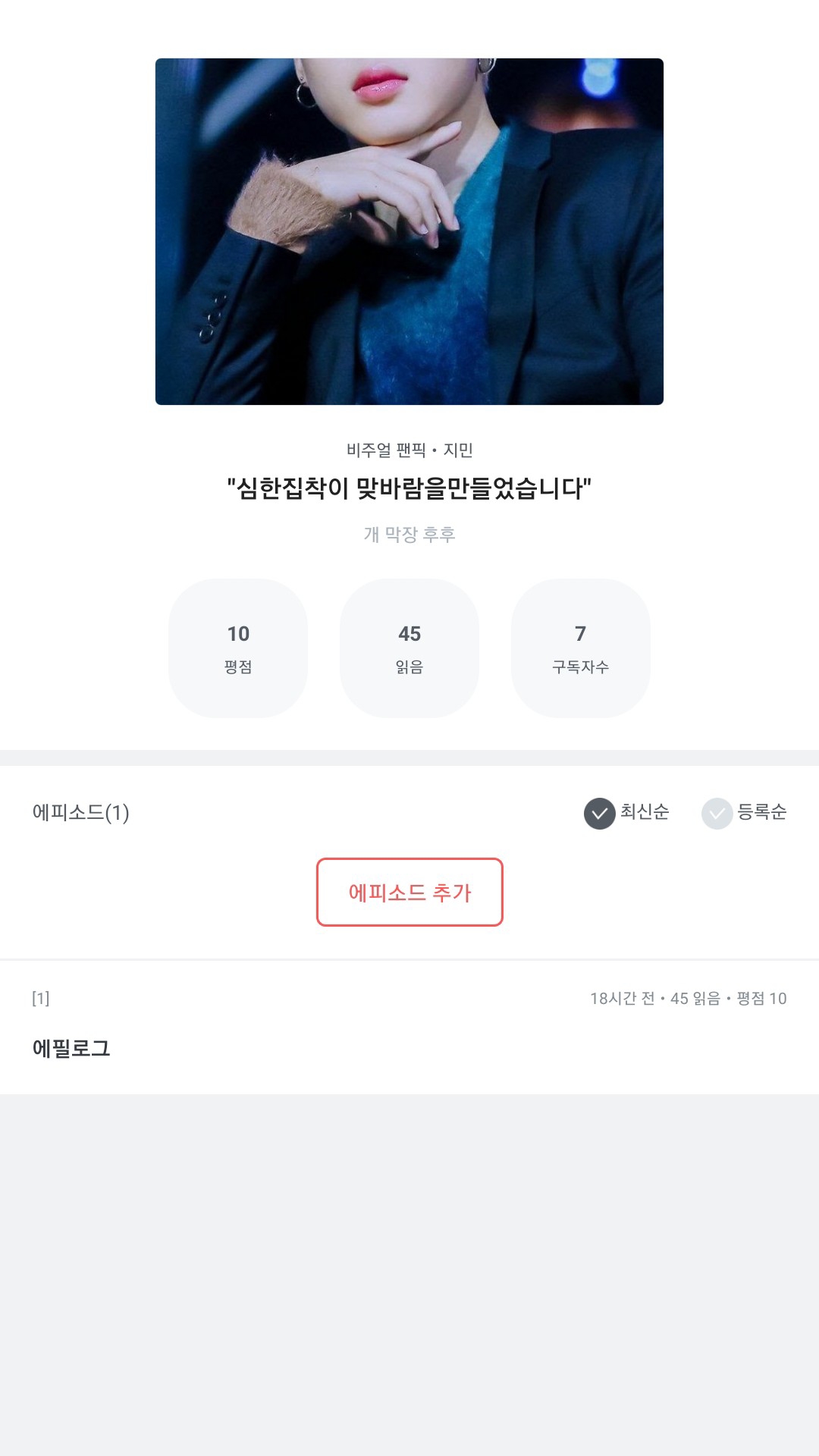819x1456 pixels.
Task: Tap the 에피소드 추가 button
Action: 409,892
